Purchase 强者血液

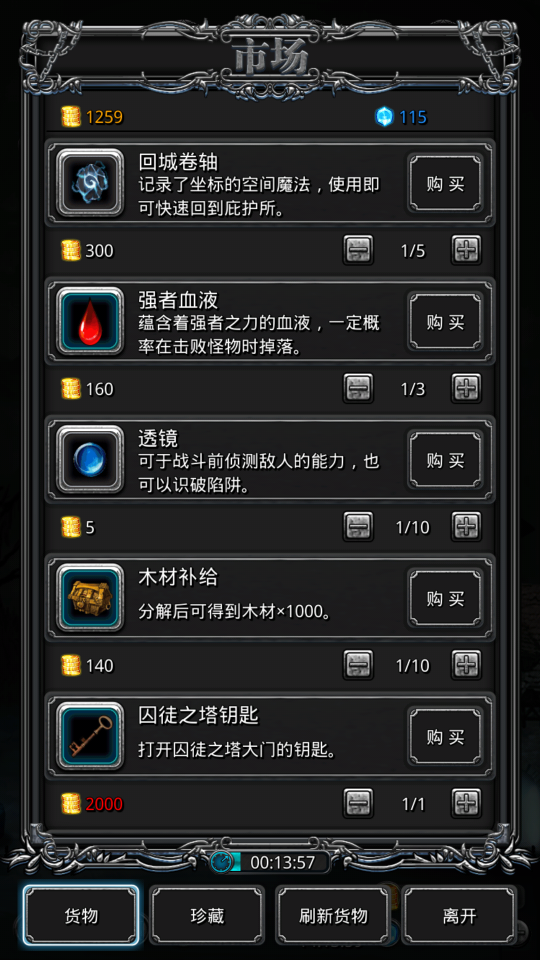pyautogui.click(x=445, y=322)
